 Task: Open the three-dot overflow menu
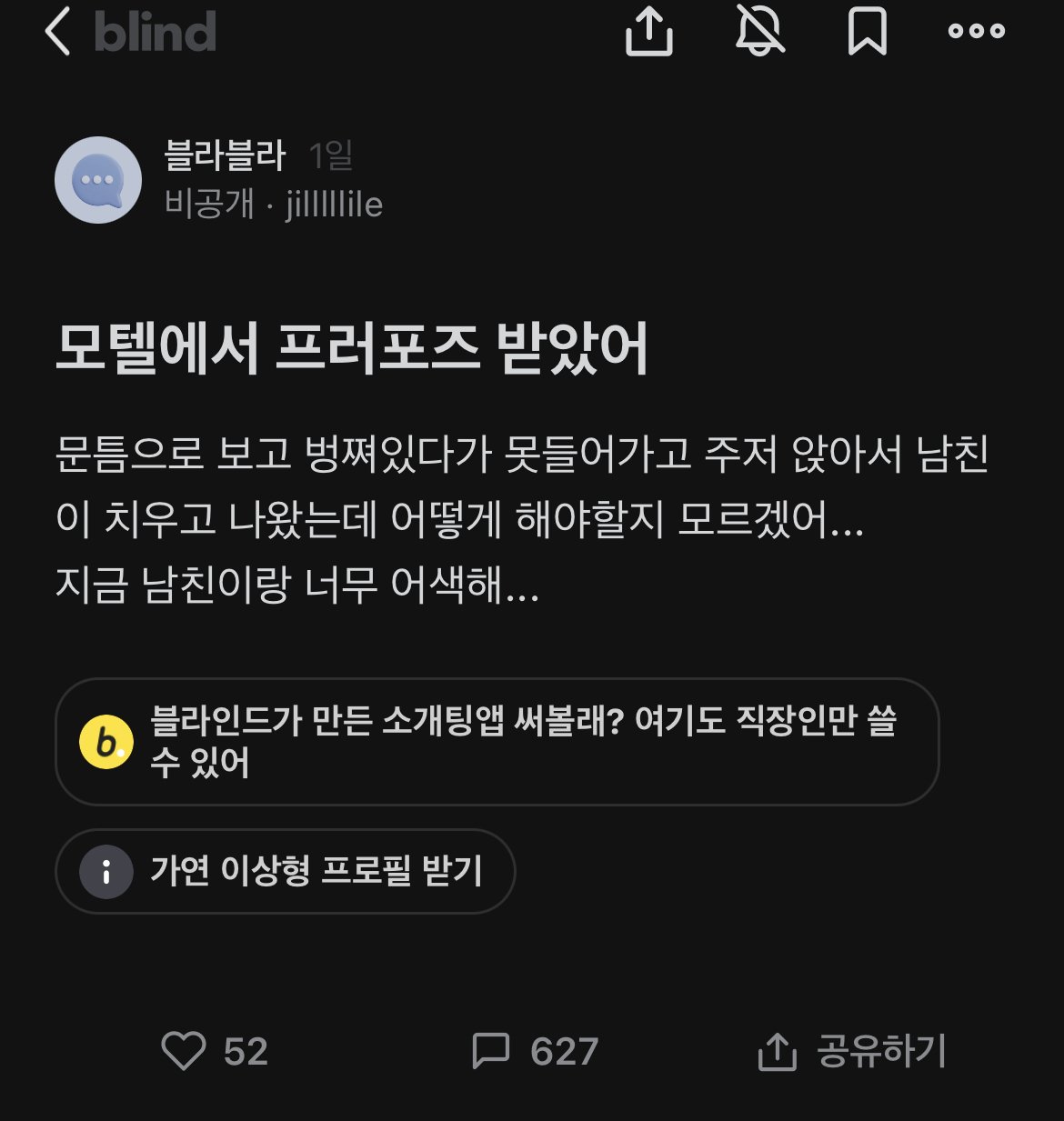point(976,32)
